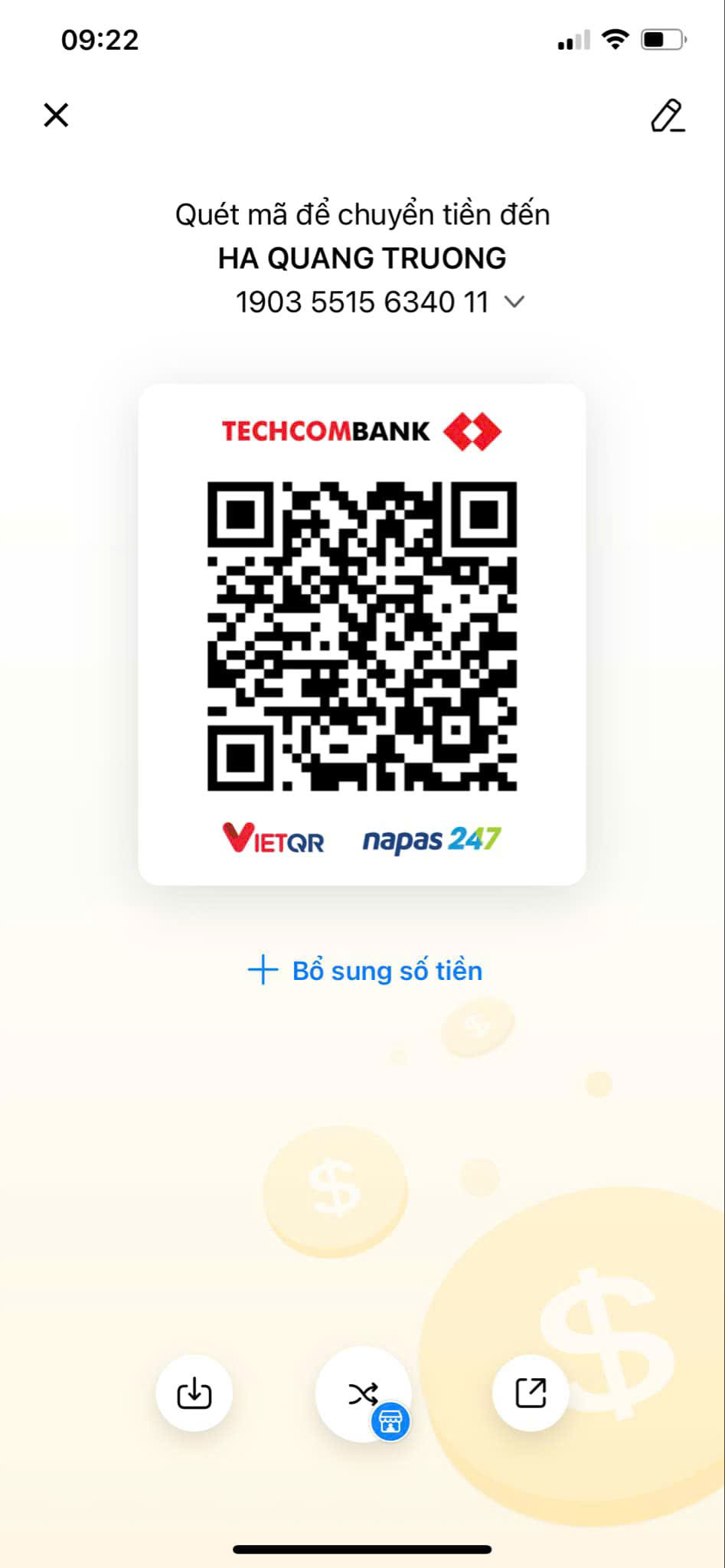725x1568 pixels.
Task: Tap Bổ sung số tiền link
Action: 365,971
